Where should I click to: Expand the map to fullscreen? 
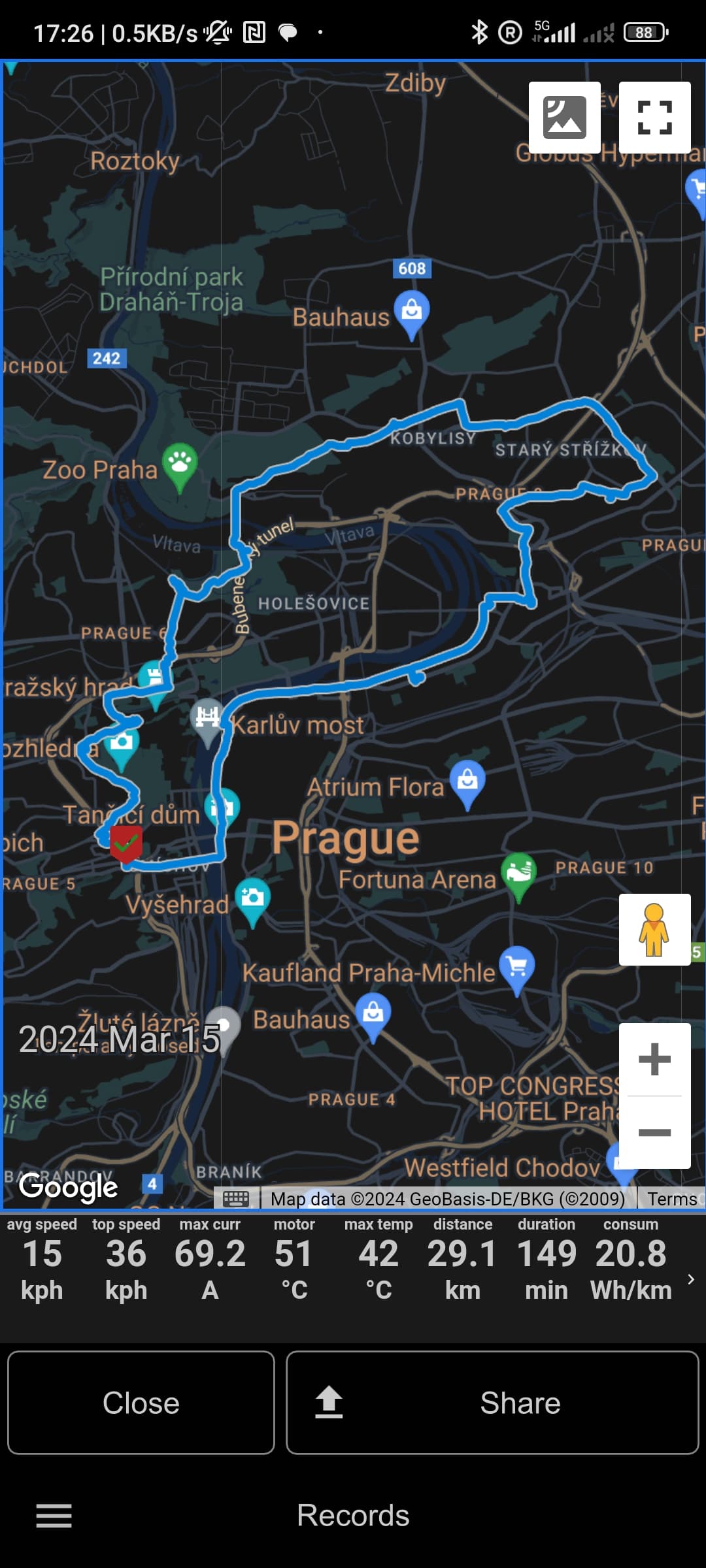tap(654, 118)
